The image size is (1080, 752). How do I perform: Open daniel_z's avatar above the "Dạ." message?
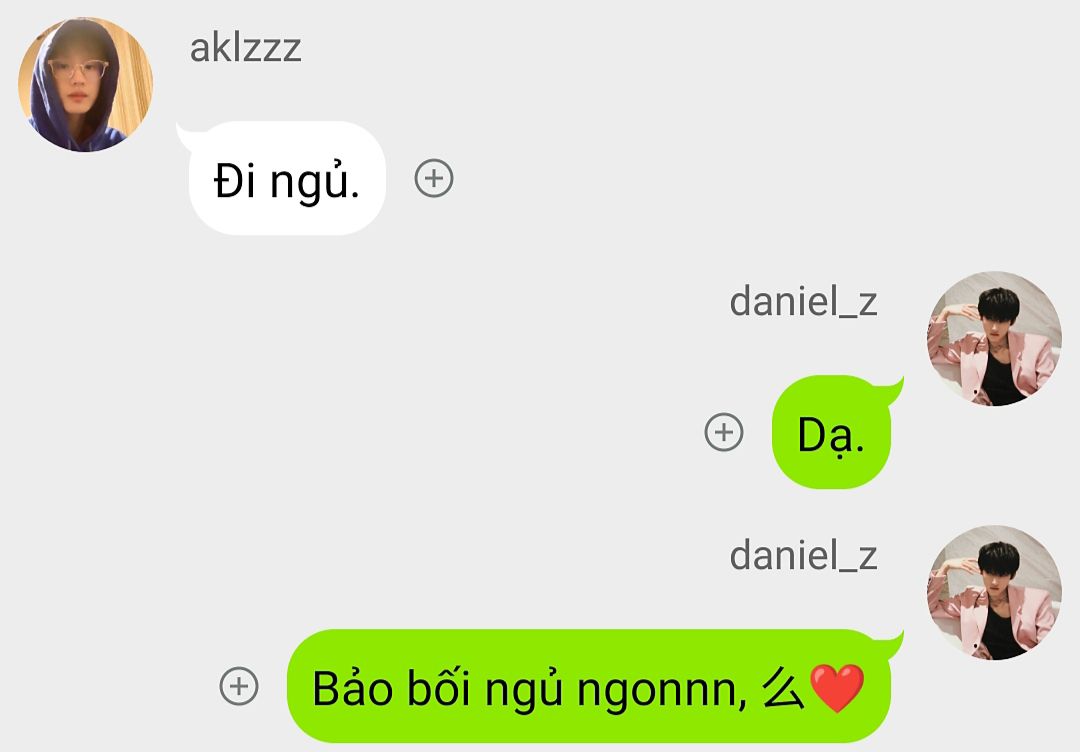(995, 338)
